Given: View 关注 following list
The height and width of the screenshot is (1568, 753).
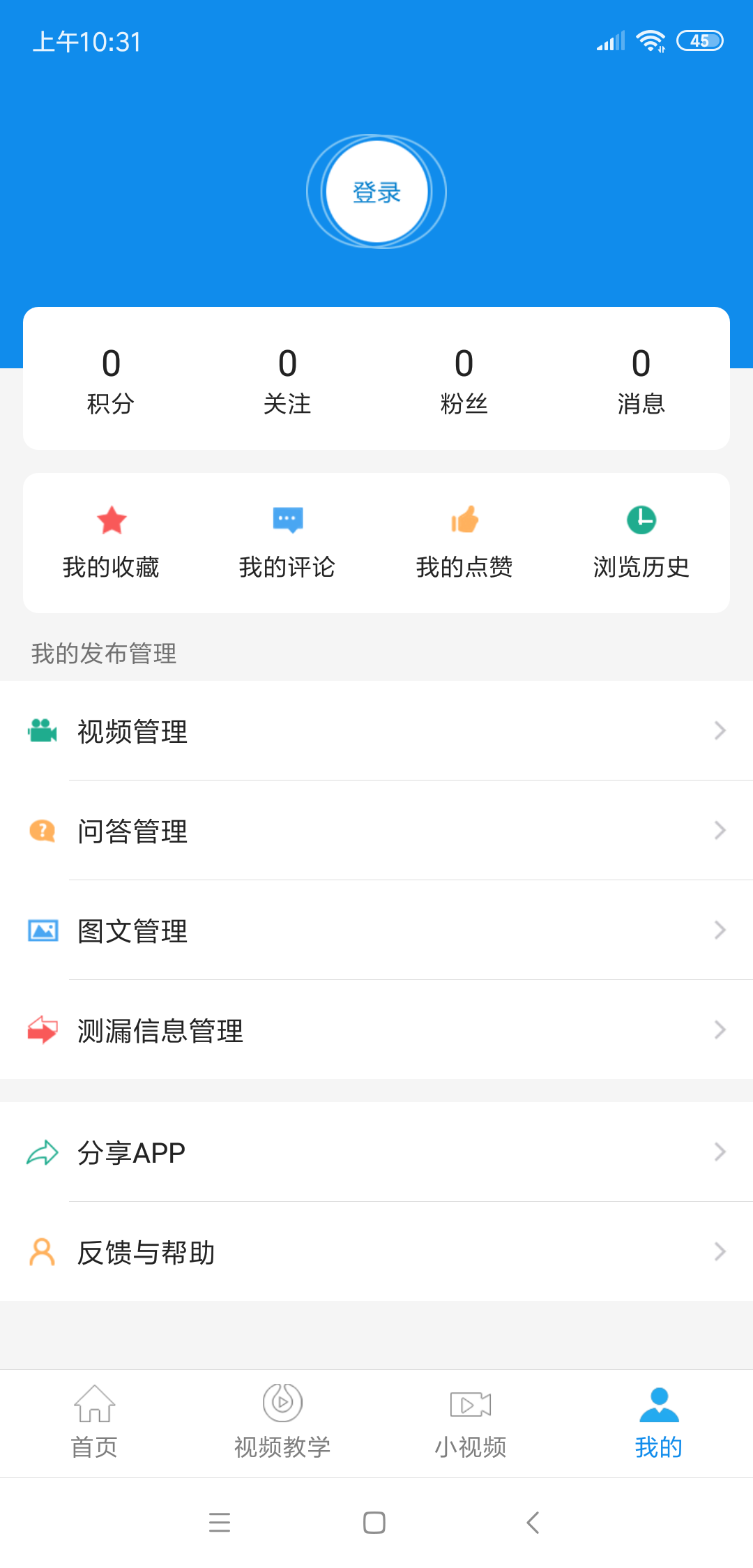Looking at the screenshot, I should 287,381.
